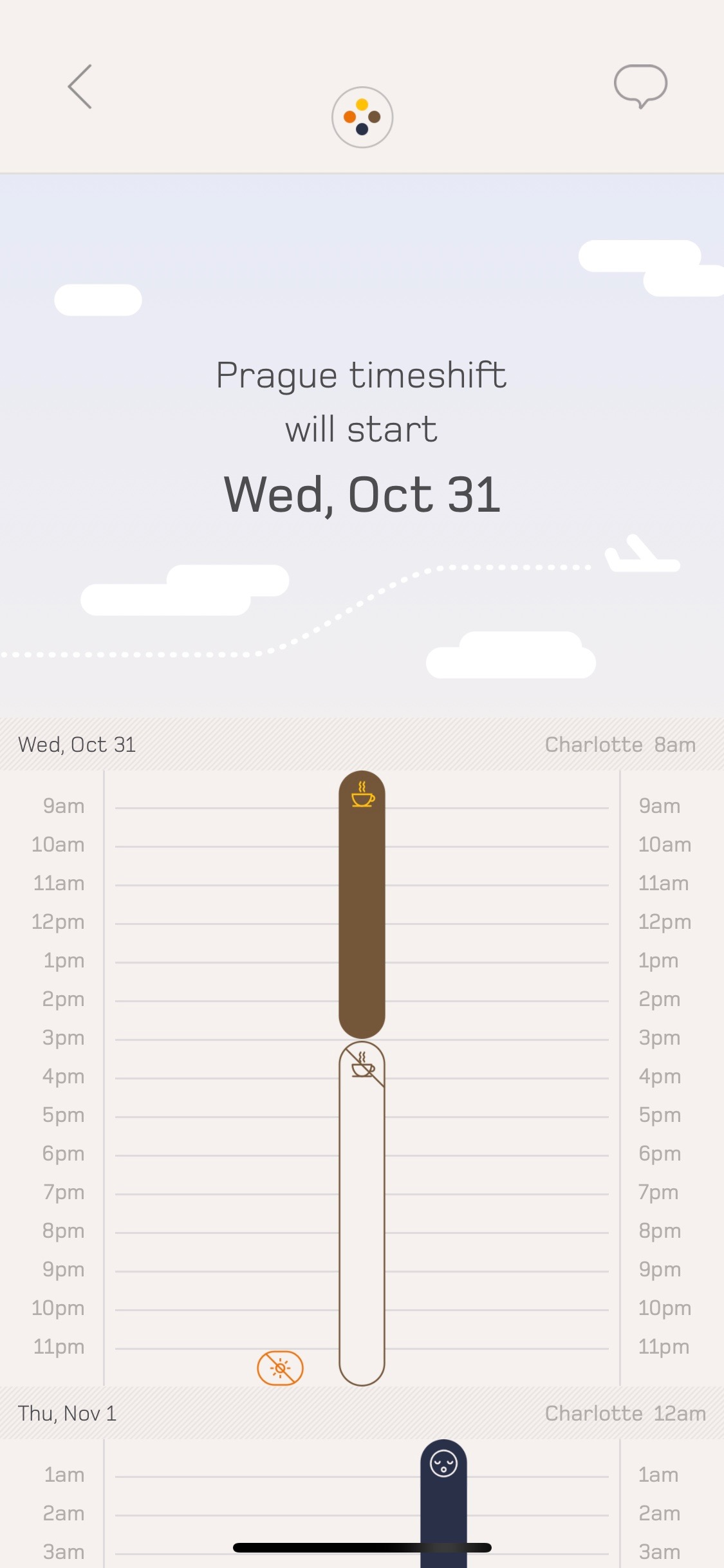Select the outlined no-caffeine block
The image size is (724, 1568).
362,1213
